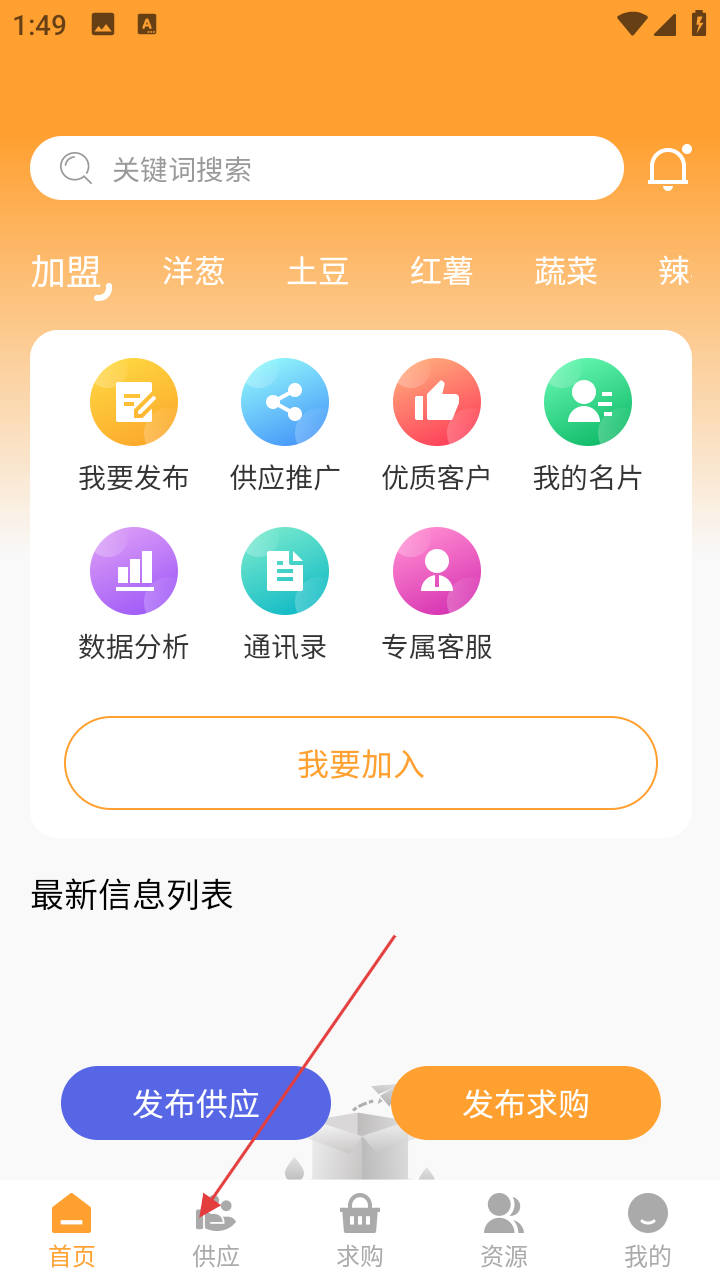Go to the 求购 bottom tab

360,1231
